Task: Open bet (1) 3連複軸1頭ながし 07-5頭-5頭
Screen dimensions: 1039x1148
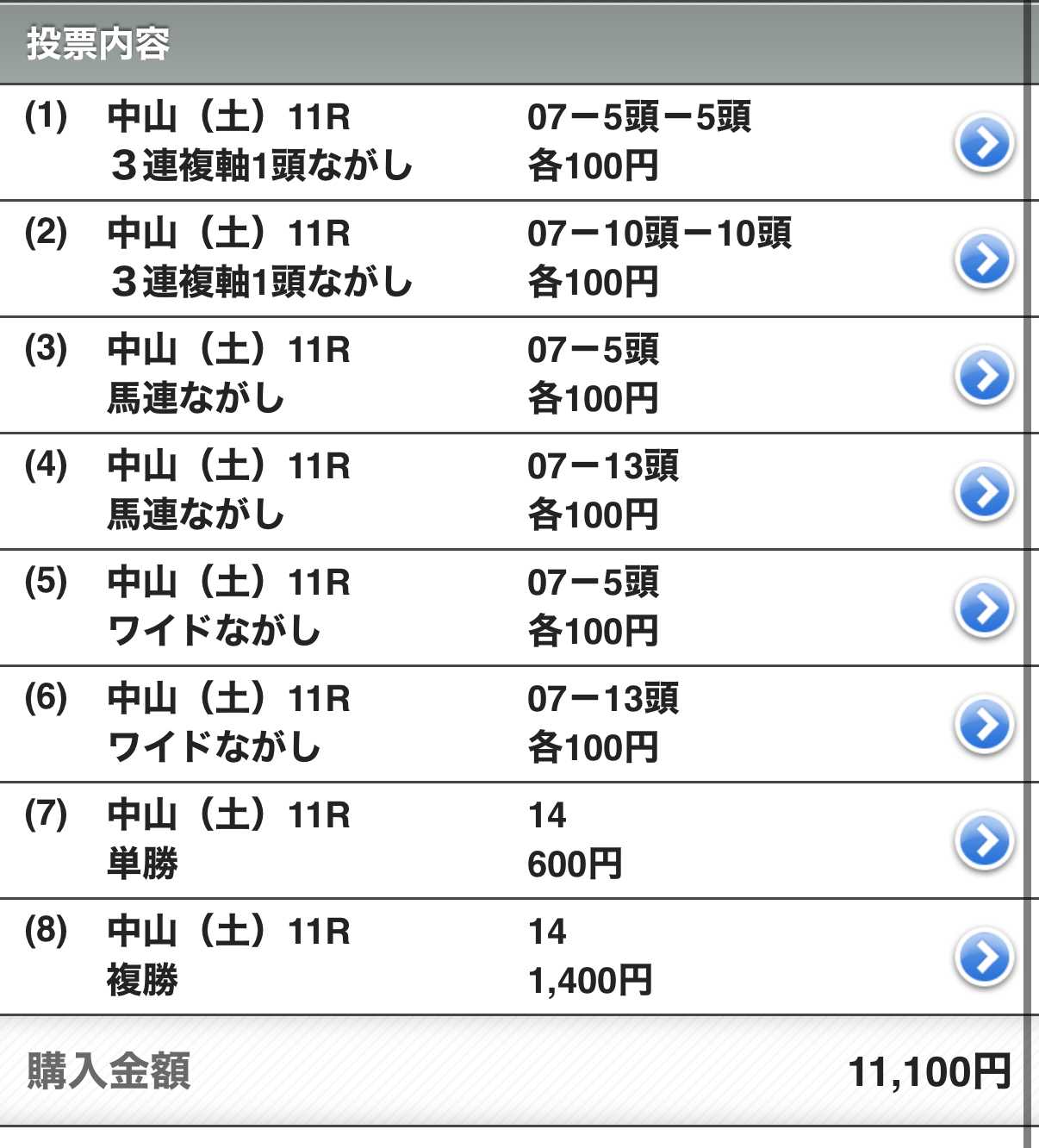Action: tap(984, 143)
